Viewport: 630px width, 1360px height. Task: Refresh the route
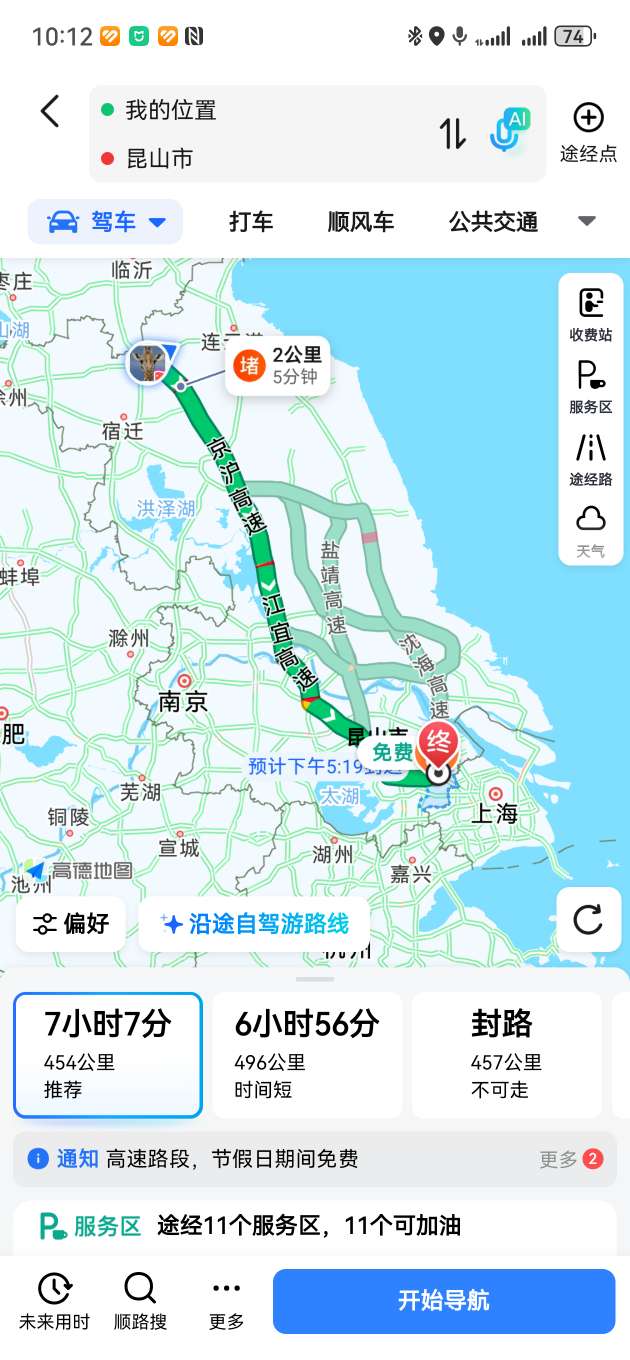tap(588, 919)
